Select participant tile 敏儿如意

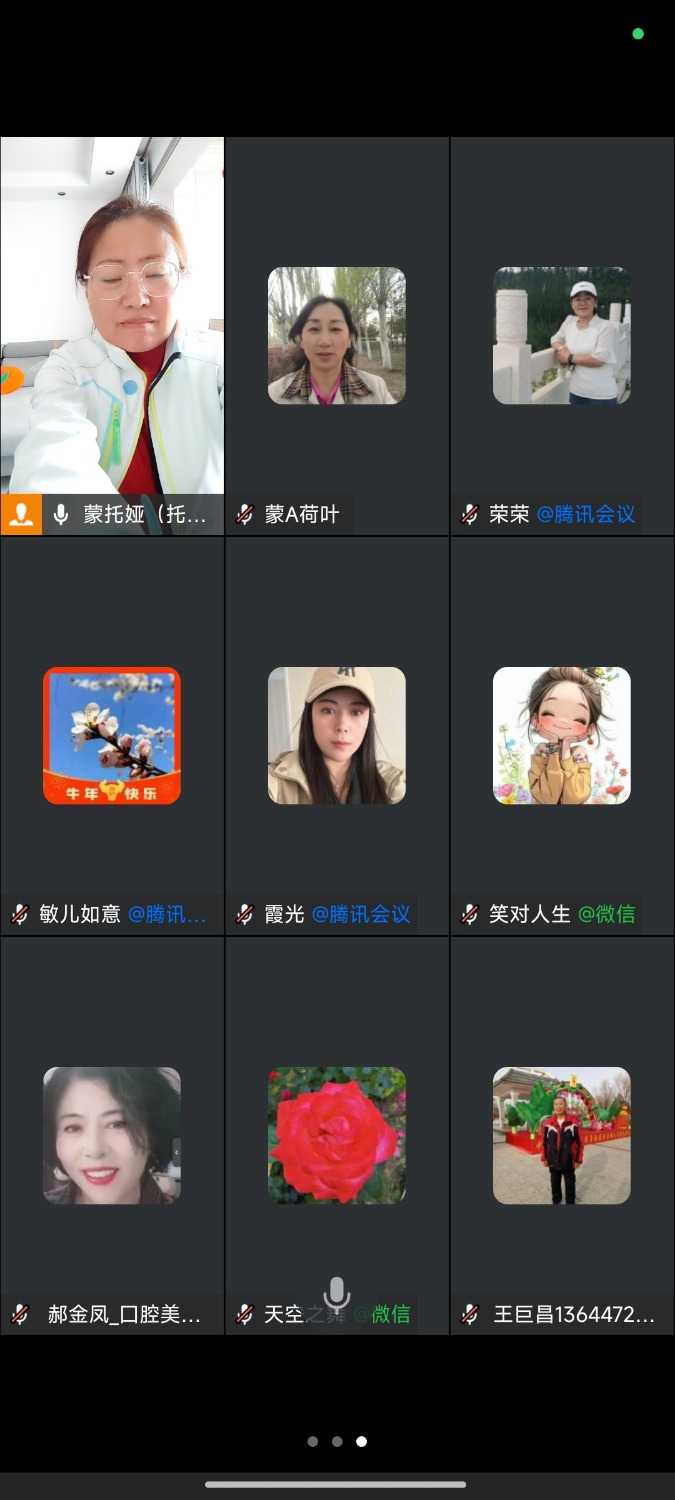click(112, 736)
